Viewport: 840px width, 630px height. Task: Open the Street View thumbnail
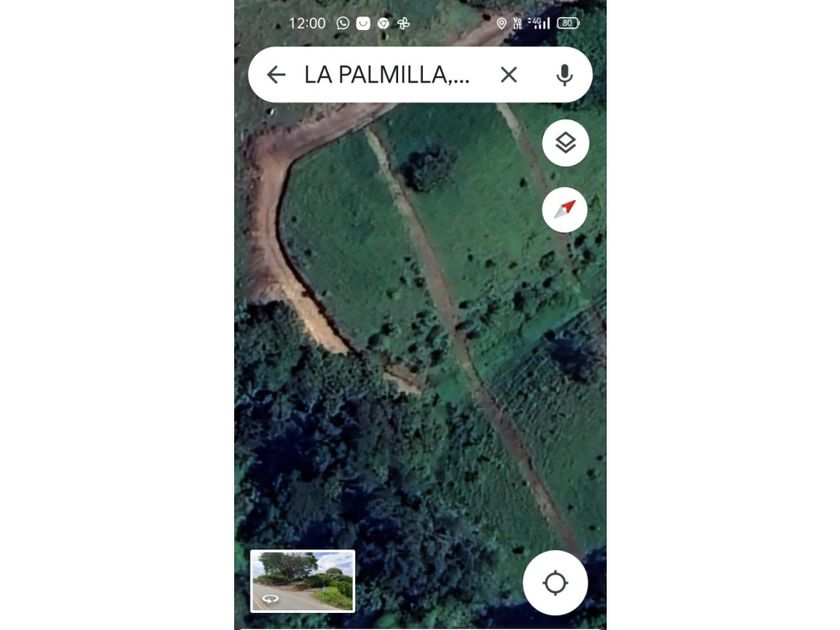click(x=302, y=581)
